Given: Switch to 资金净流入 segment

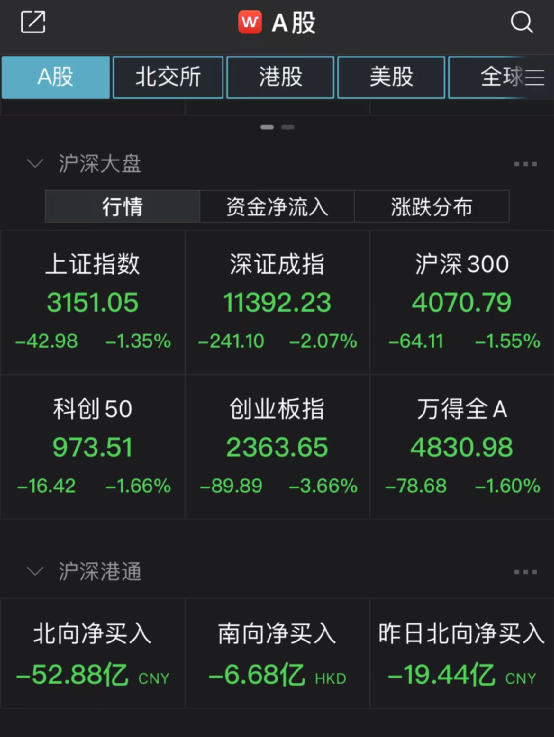Looking at the screenshot, I should pos(277,206).
